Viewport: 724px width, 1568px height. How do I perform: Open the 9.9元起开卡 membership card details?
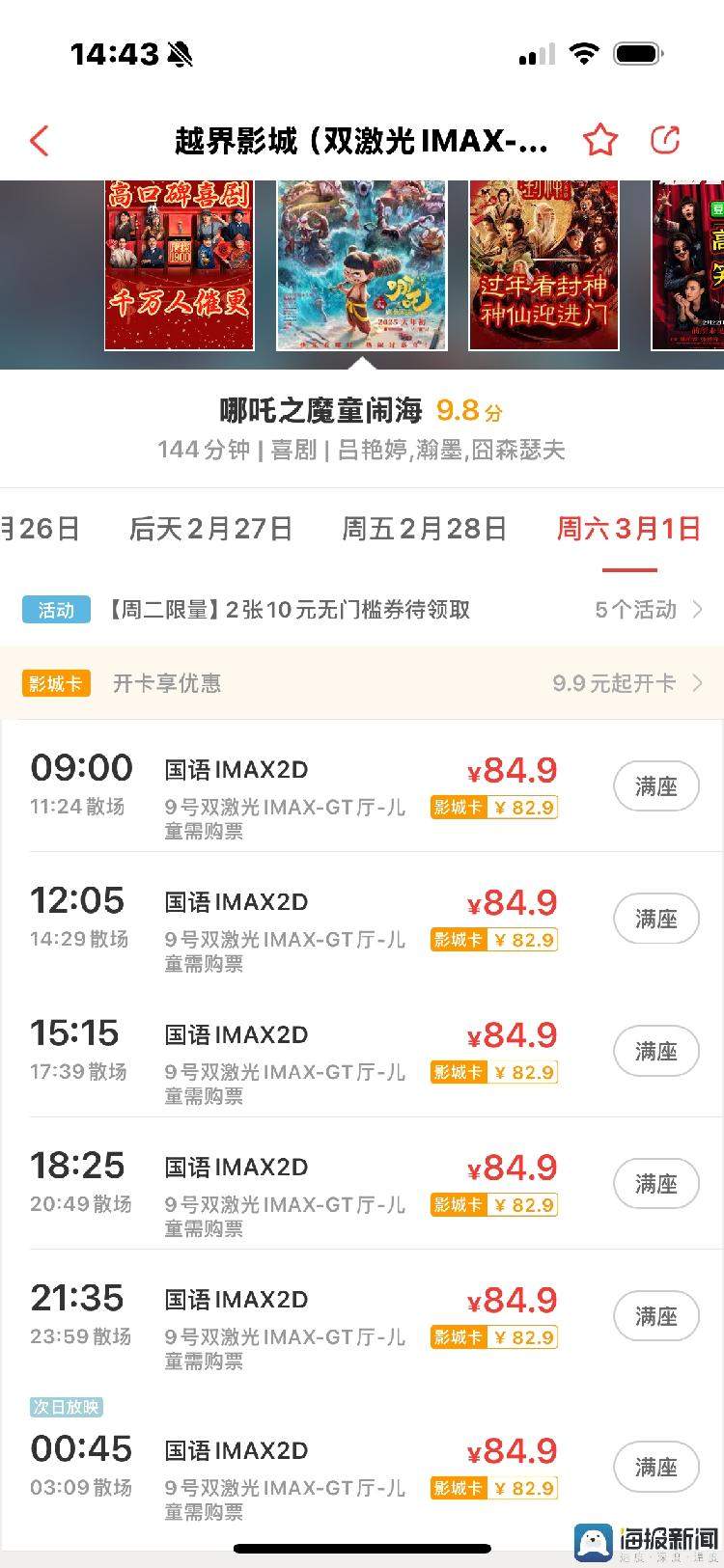627,683
